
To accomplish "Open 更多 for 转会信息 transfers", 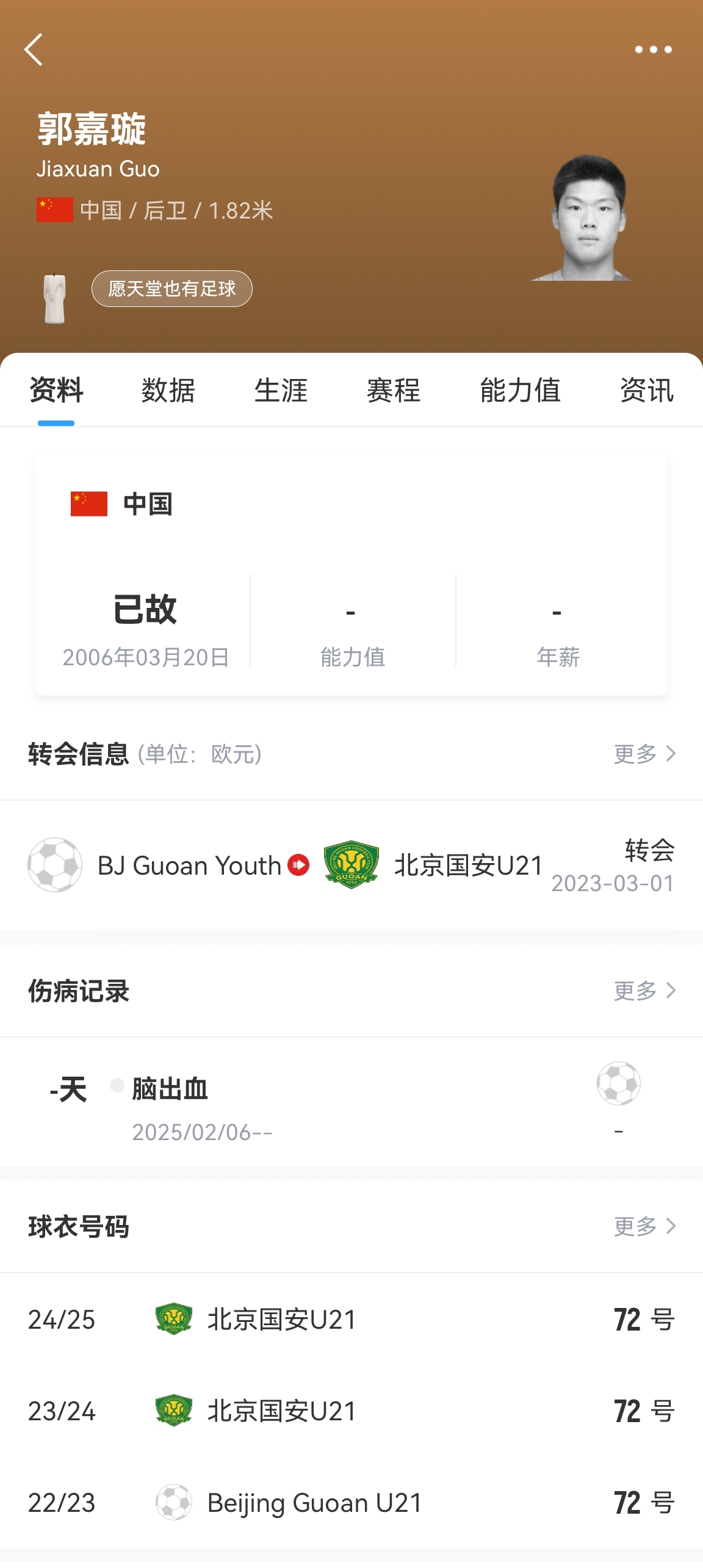I will pos(644,754).
